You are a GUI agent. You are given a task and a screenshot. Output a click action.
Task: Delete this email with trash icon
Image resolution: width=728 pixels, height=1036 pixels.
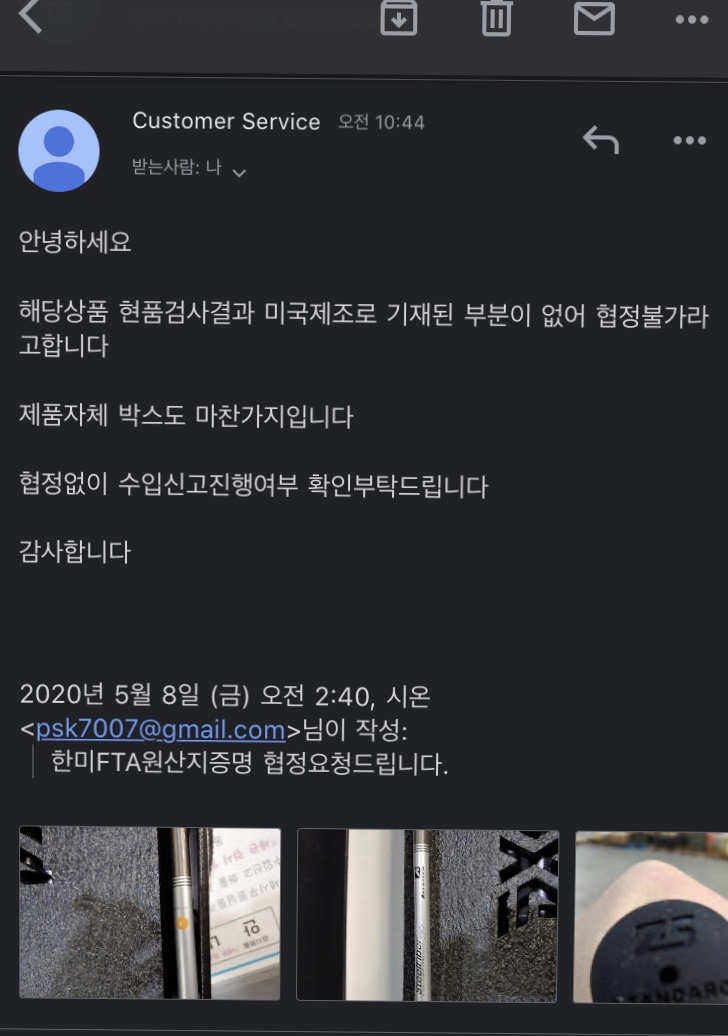tap(496, 18)
